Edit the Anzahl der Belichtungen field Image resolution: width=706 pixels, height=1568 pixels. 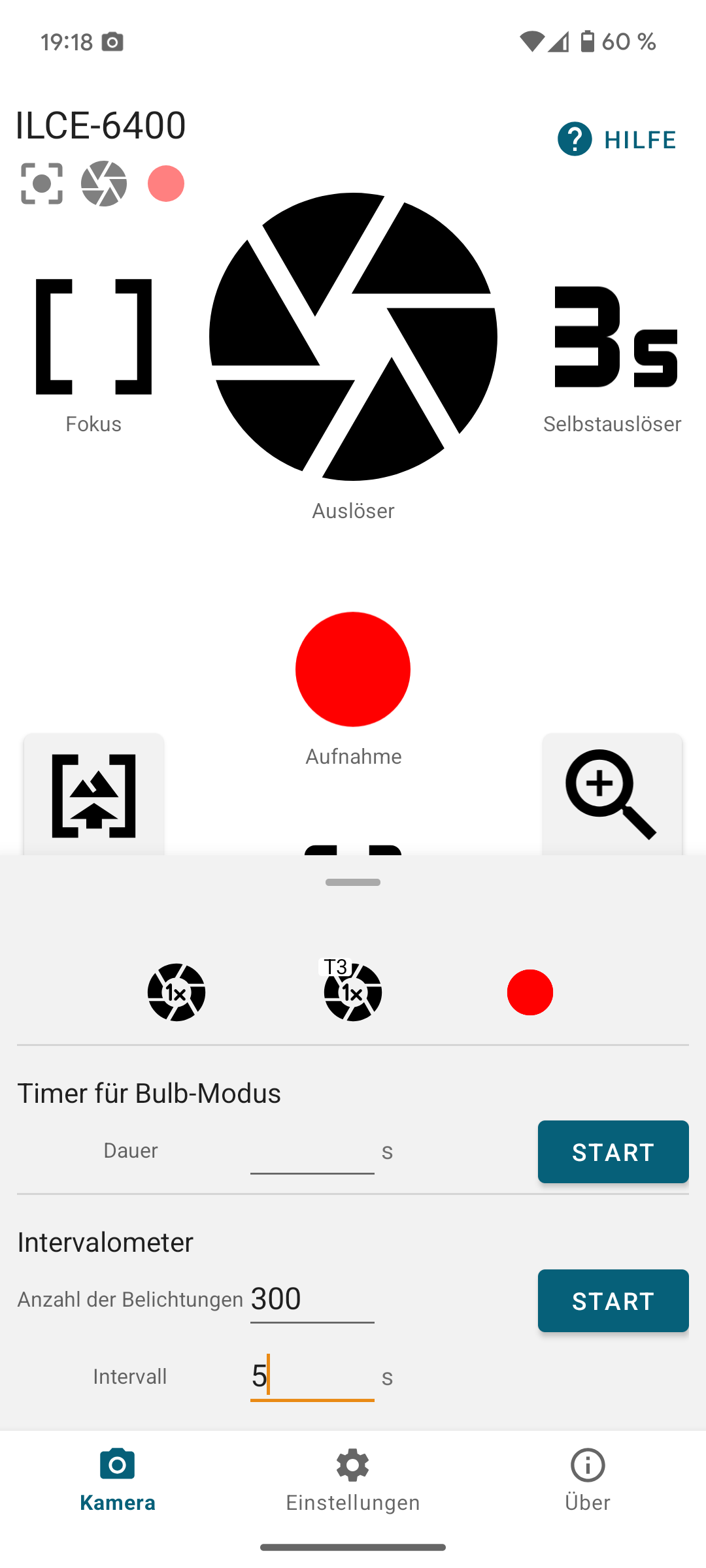312,1299
